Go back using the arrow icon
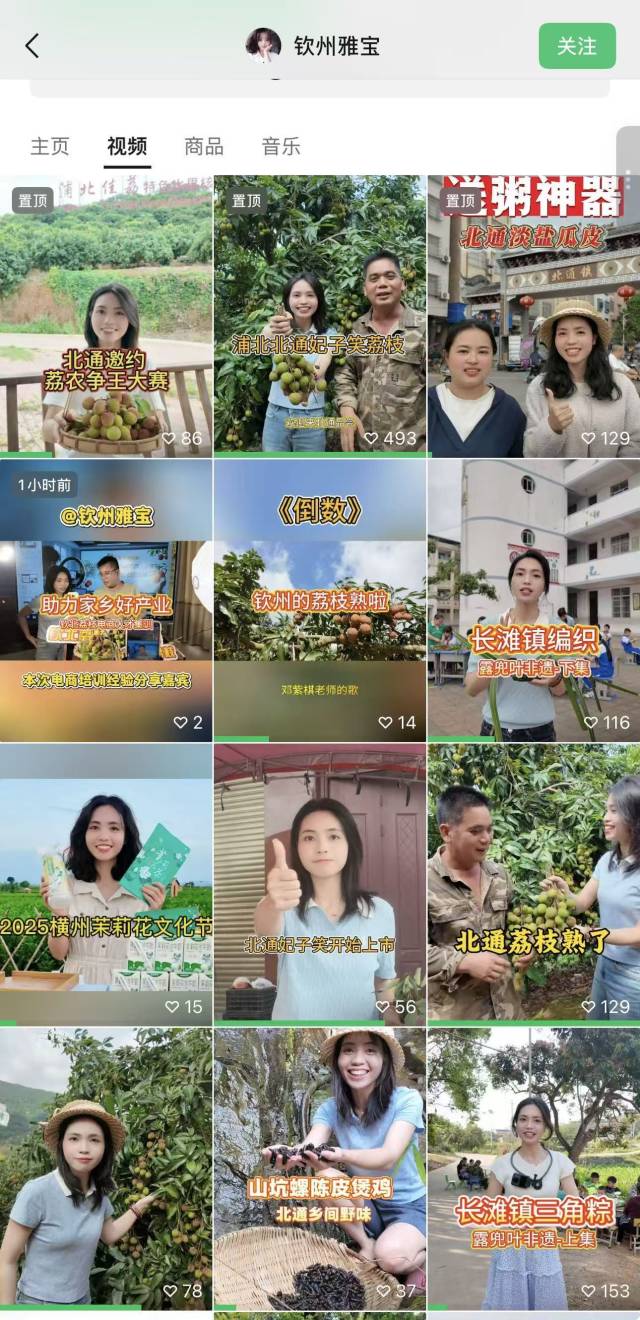 (x=32, y=46)
